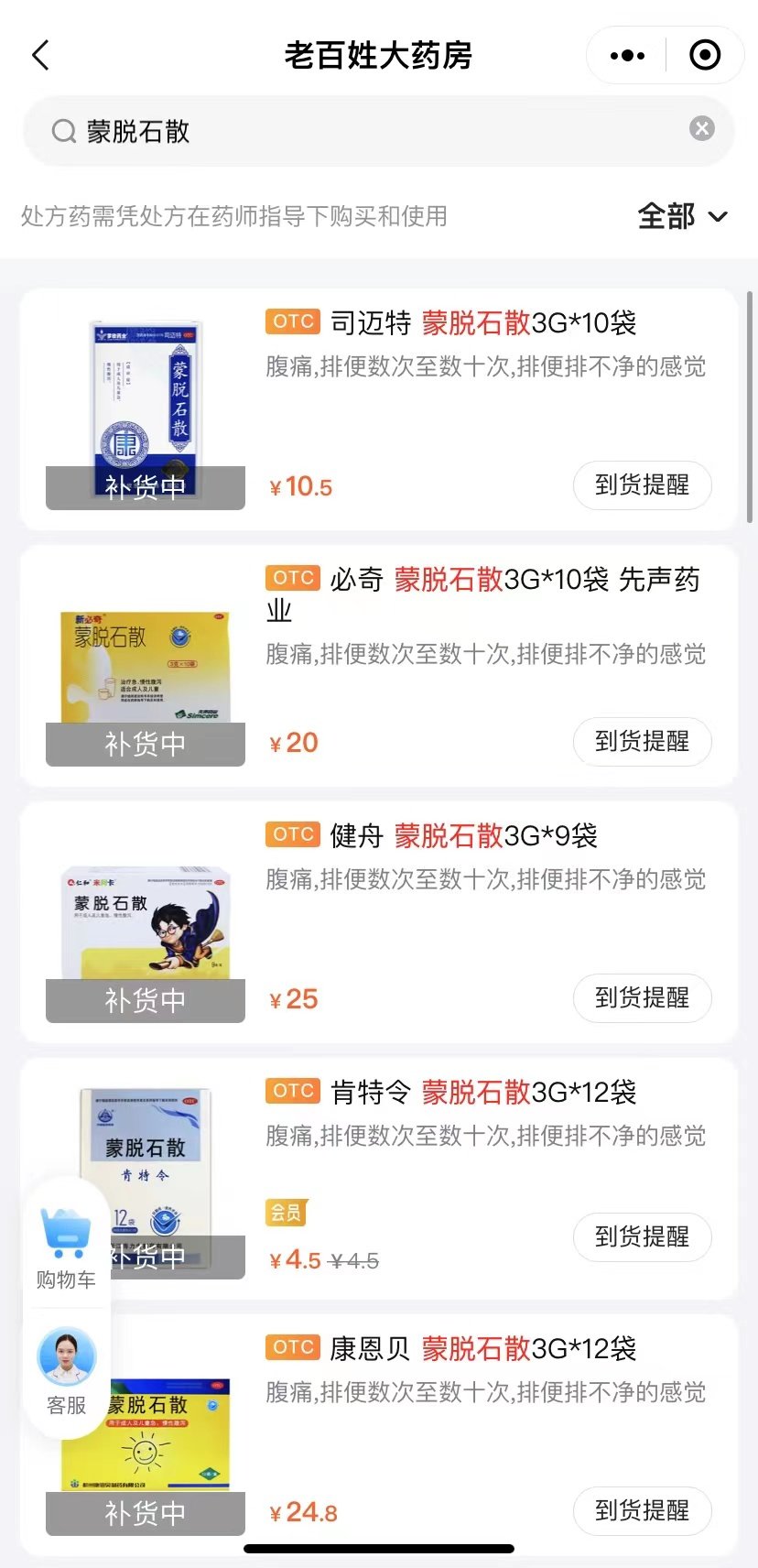
Task: Open 老百姓大药房 store title
Action: [378, 55]
